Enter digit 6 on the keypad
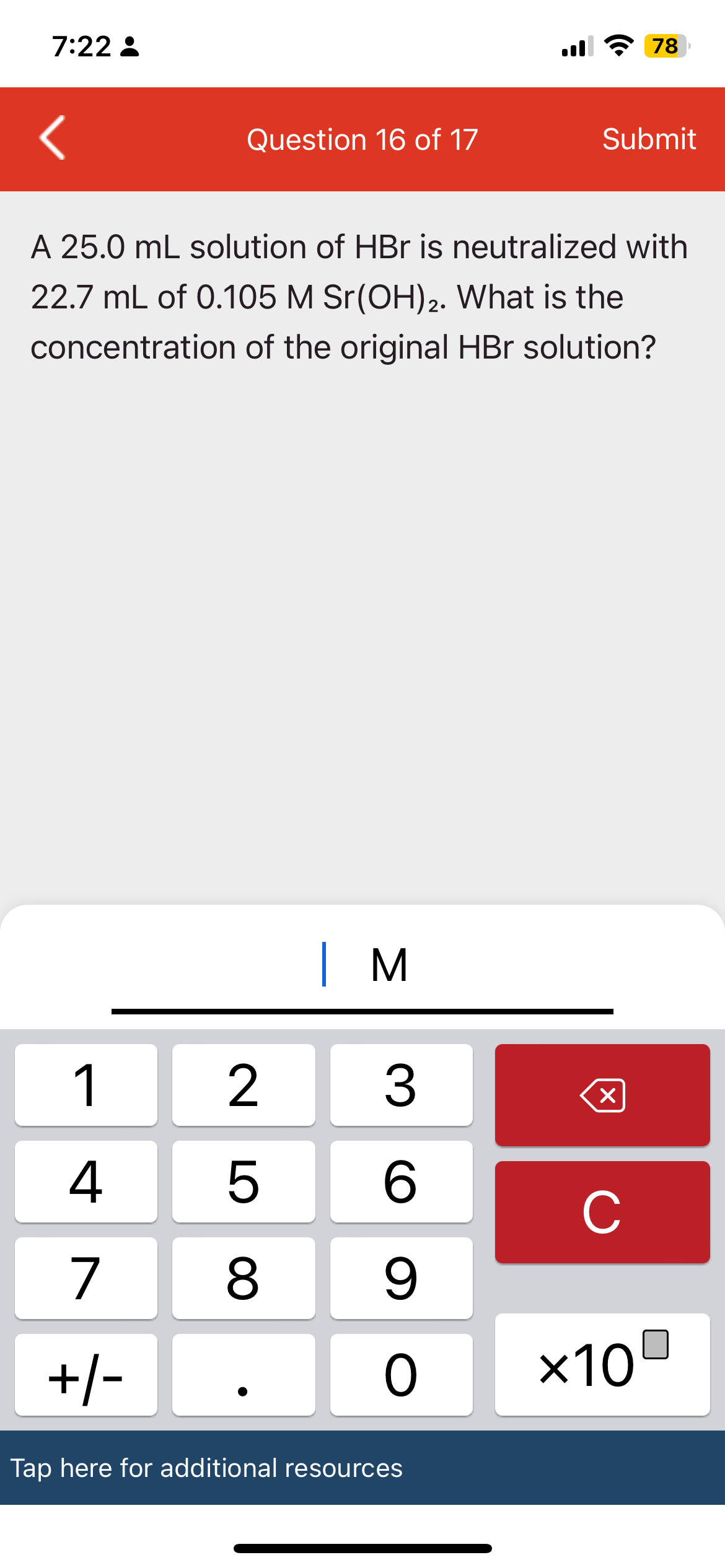The height and width of the screenshot is (1568, 725). [x=401, y=1182]
